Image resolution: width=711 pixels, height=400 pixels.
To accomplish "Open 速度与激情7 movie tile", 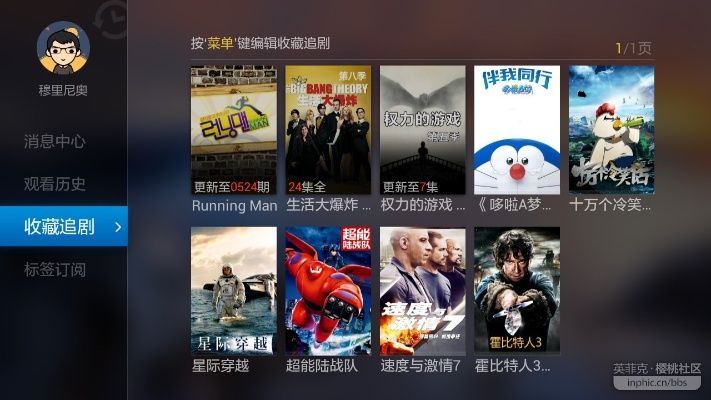I will click(x=423, y=291).
